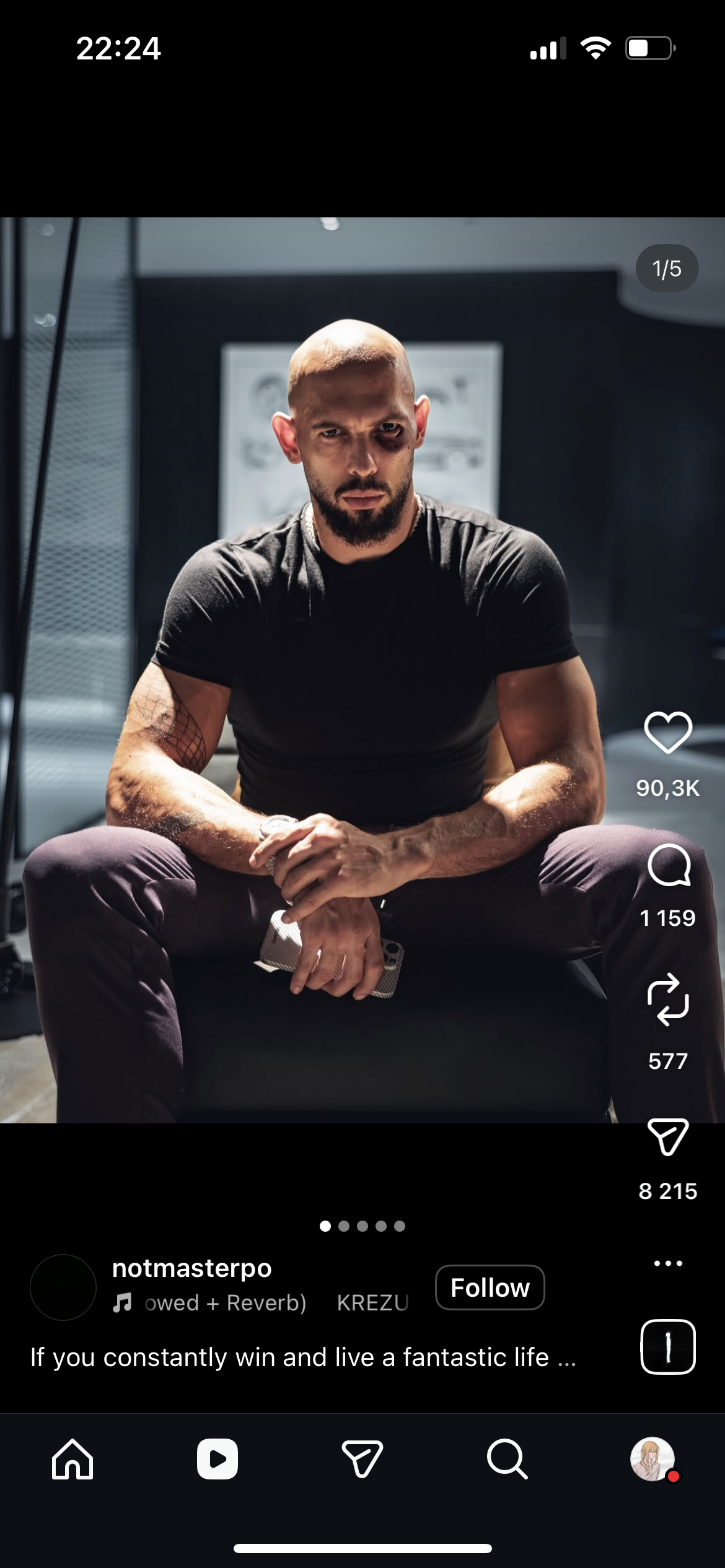Open direct messages from bottom bar
The width and height of the screenshot is (725, 1568).
(x=362, y=1460)
